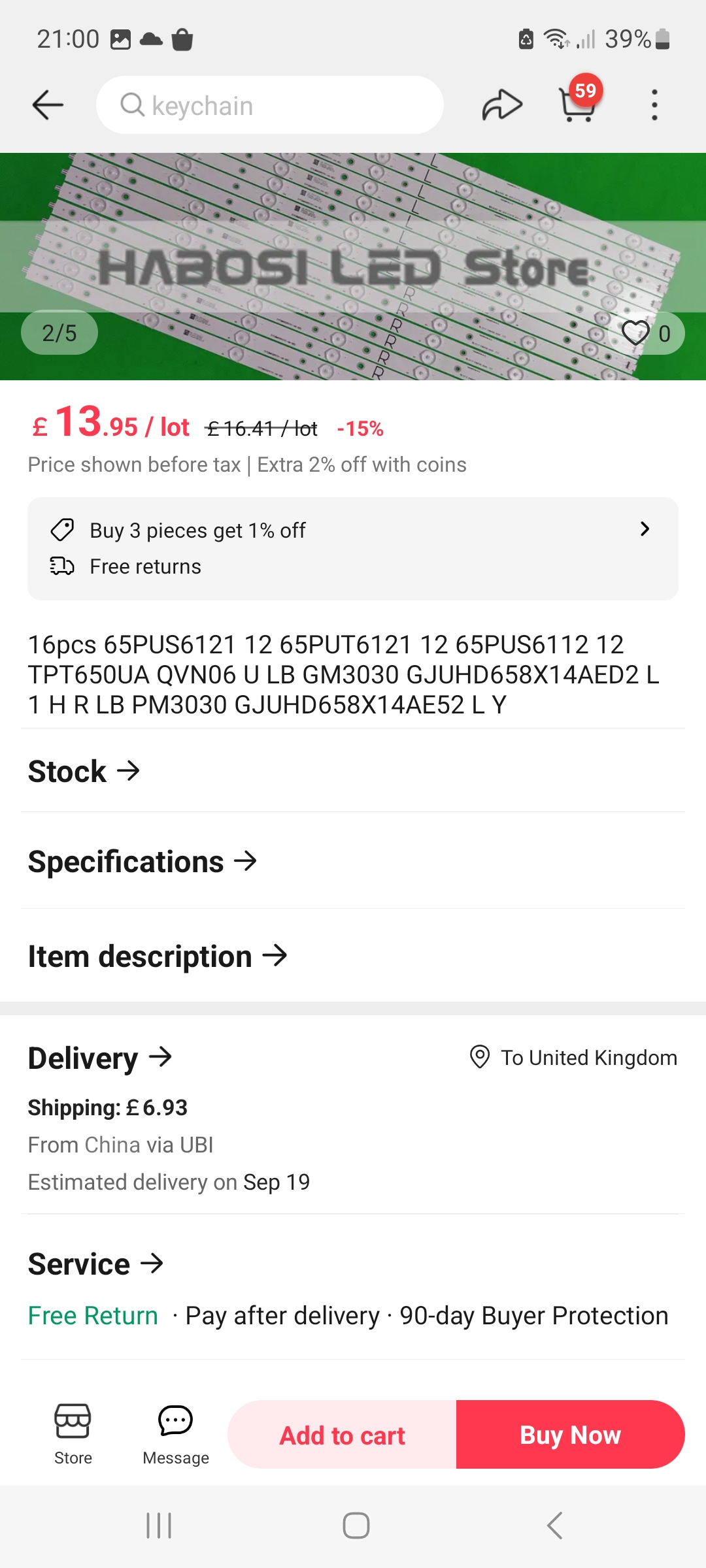Viewport: 706px width, 1568px height.
Task: Open the Item description
Action: click(158, 956)
